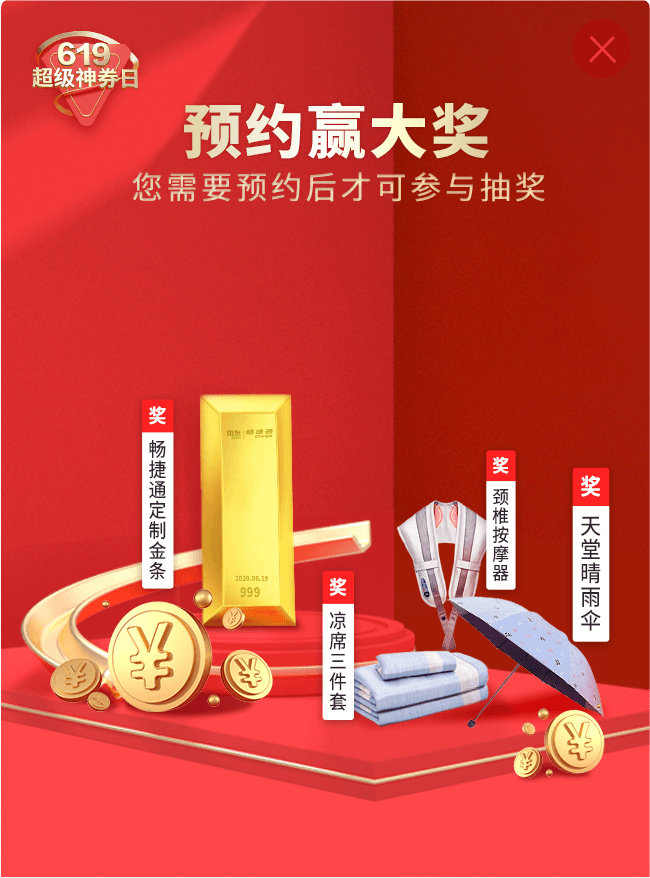Close the 预约赢大奖 promo popup

602,49
